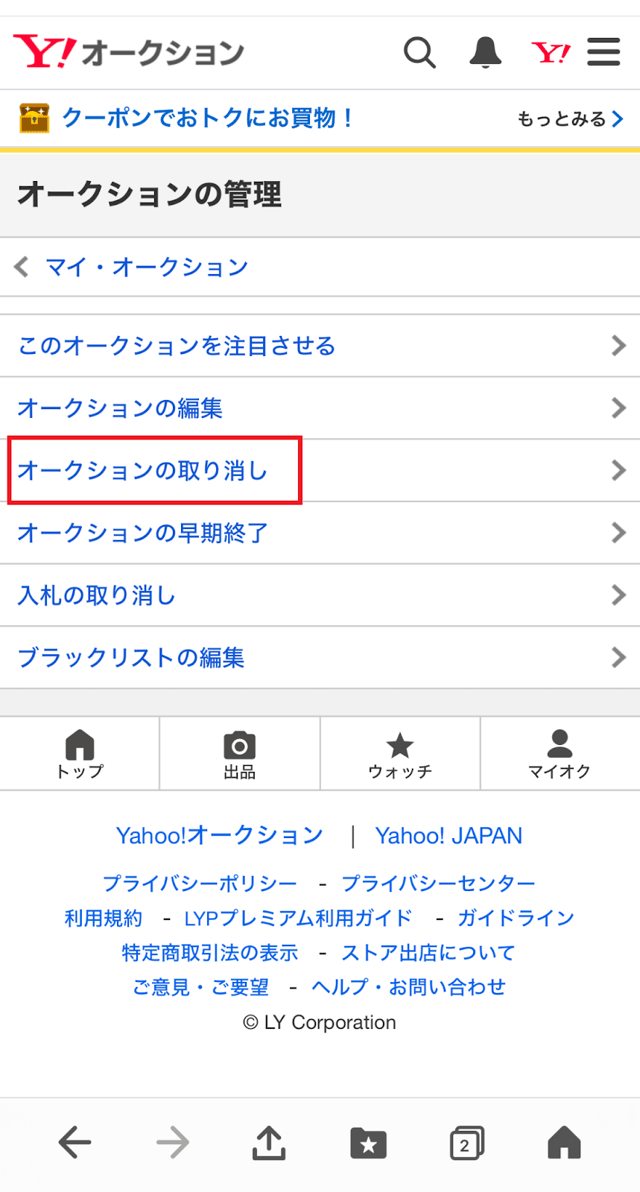Switch to the トップ tab

point(80,754)
